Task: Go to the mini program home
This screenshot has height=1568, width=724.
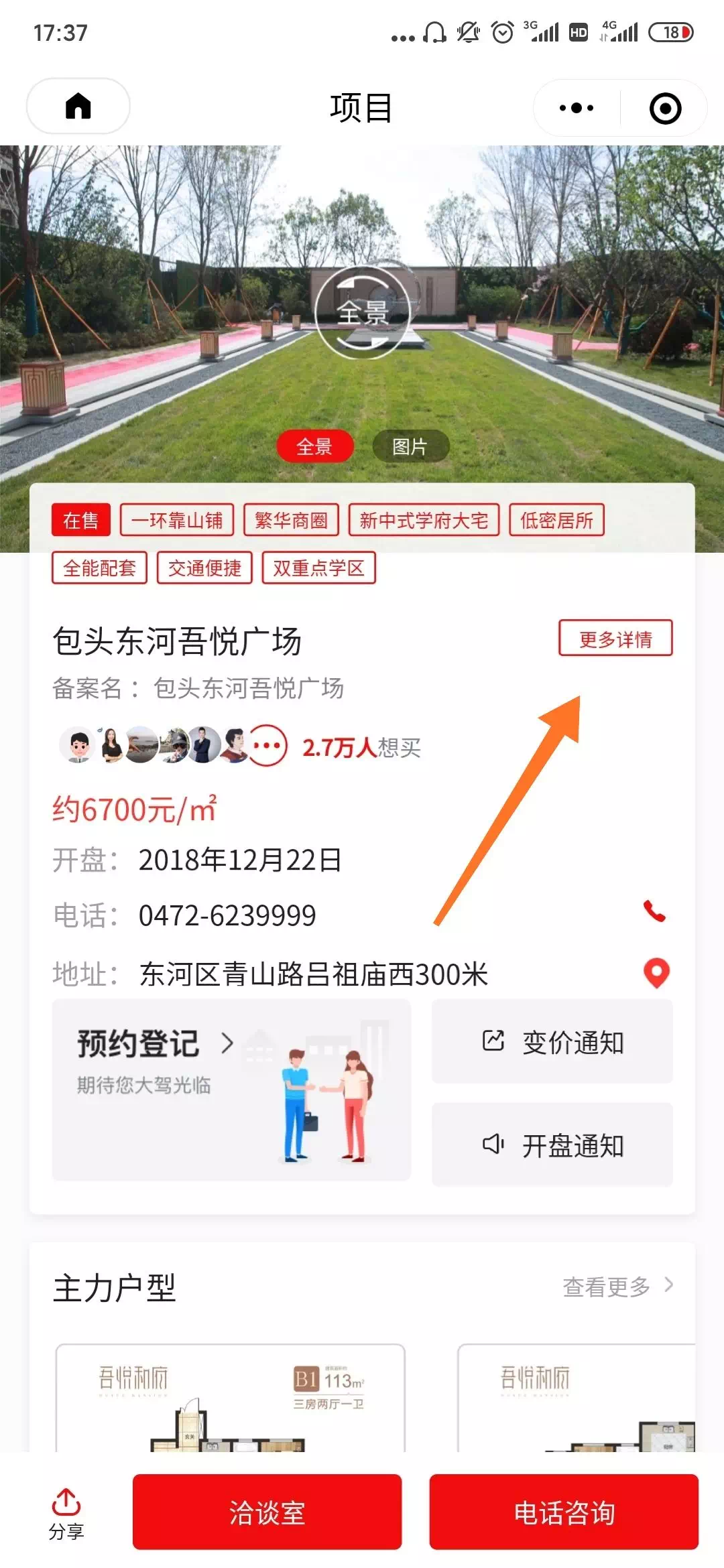Action: 78,107
